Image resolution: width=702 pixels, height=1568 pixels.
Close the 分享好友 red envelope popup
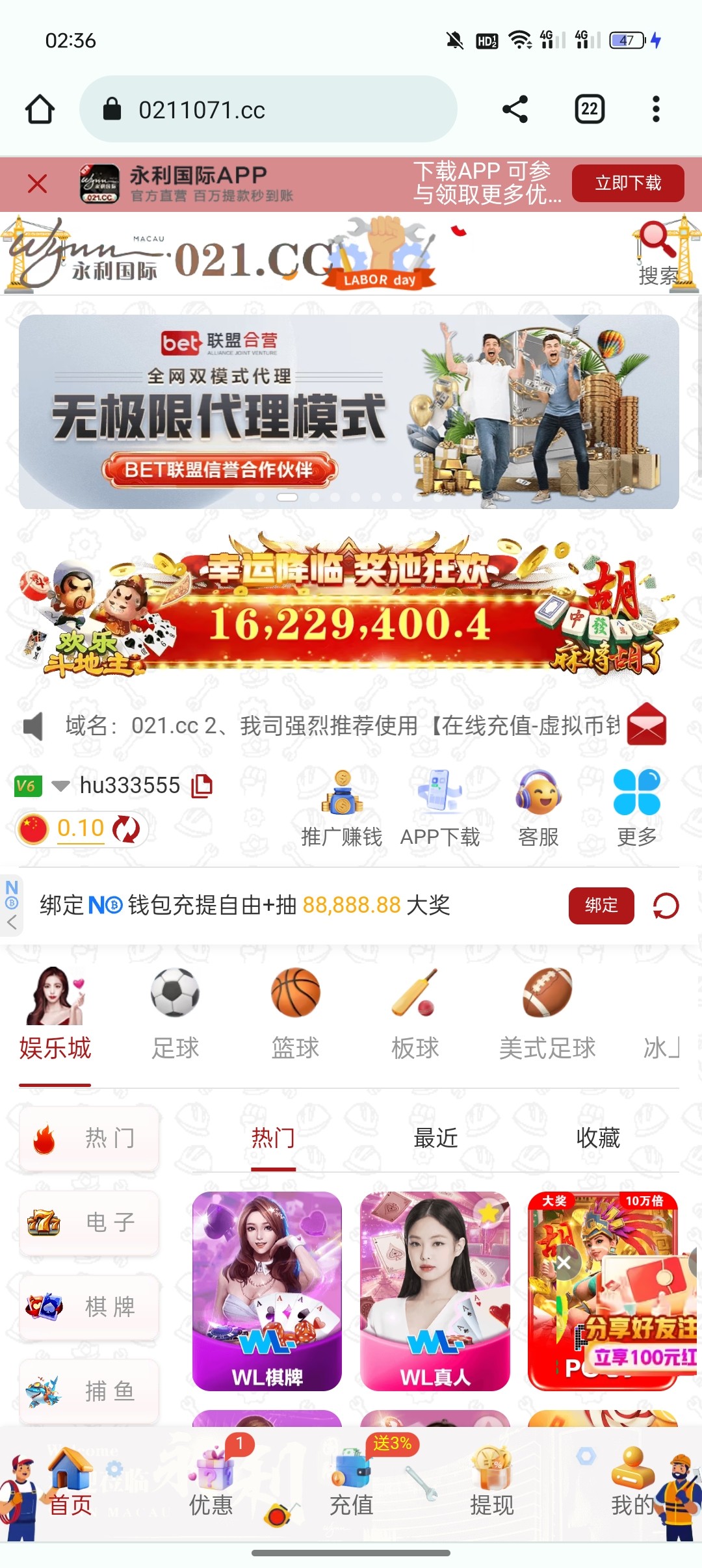(x=564, y=1263)
